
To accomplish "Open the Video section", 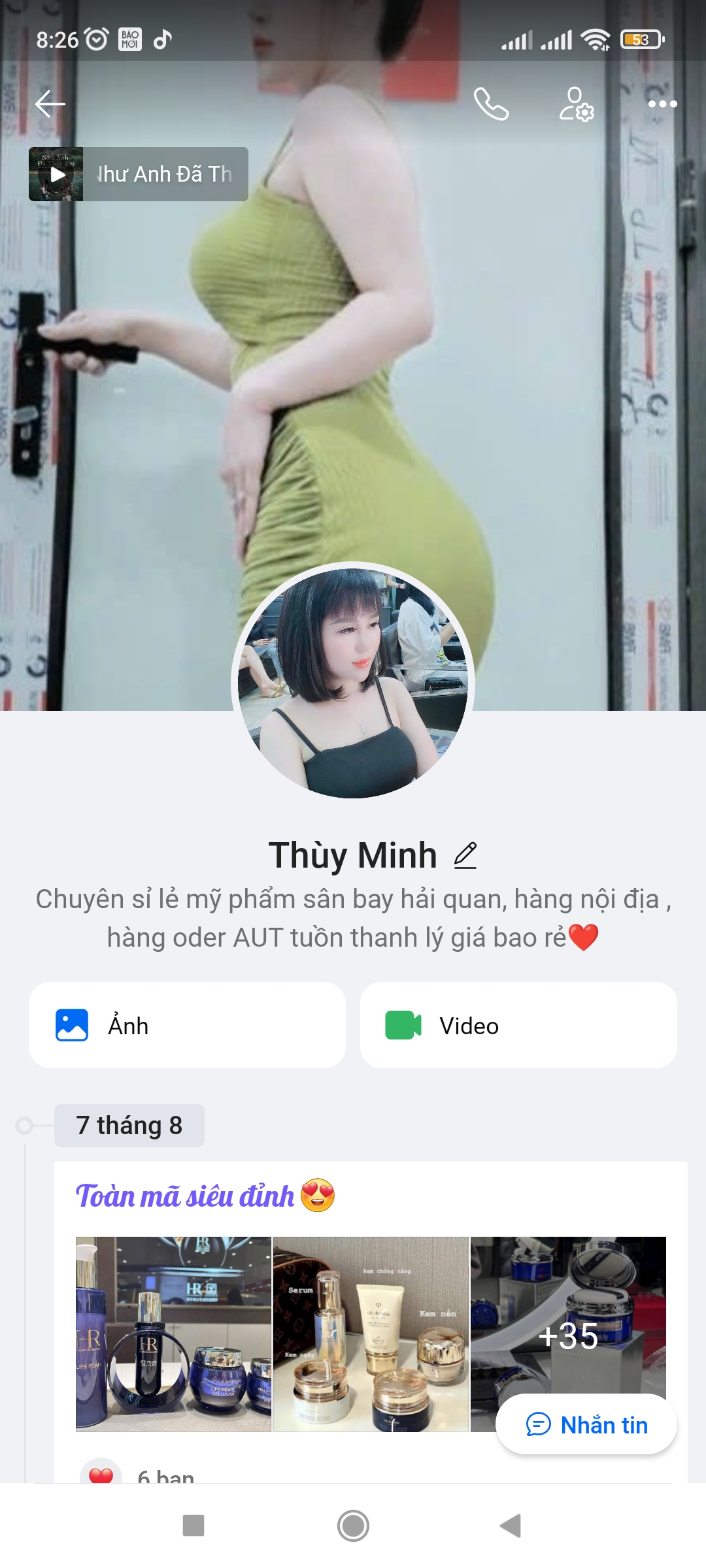I will click(x=518, y=1025).
